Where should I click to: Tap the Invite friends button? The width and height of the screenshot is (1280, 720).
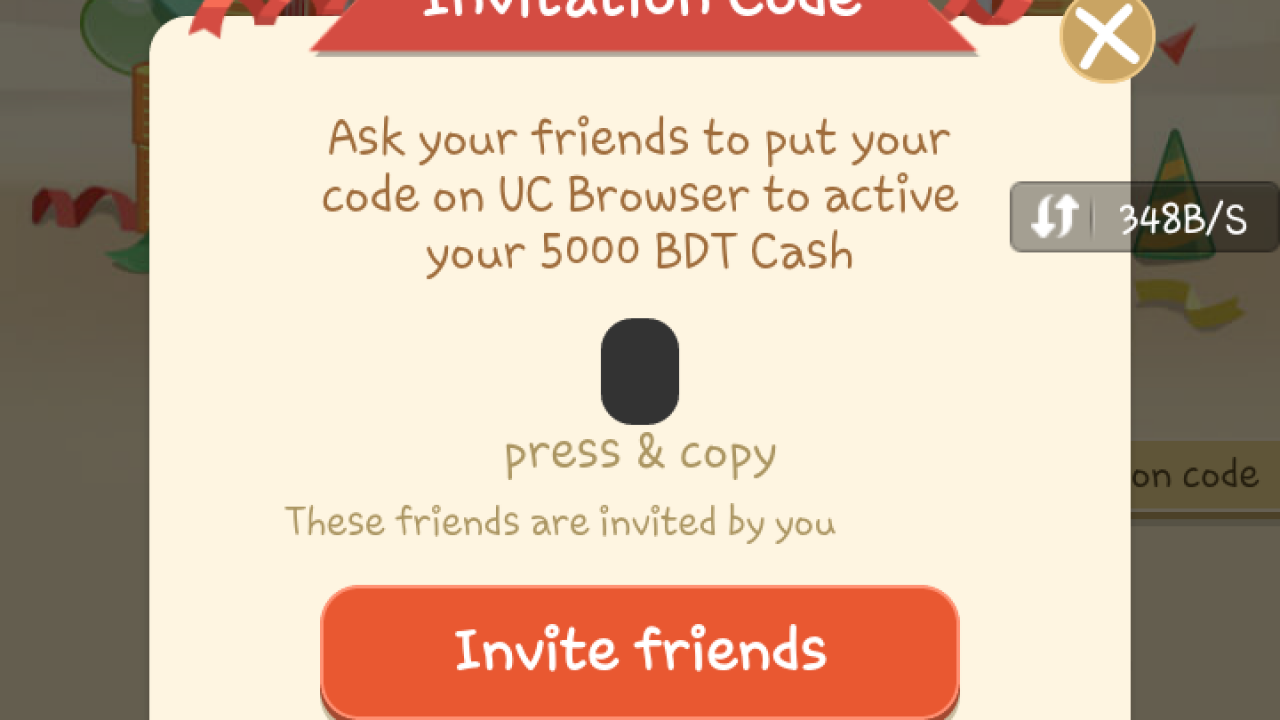640,648
